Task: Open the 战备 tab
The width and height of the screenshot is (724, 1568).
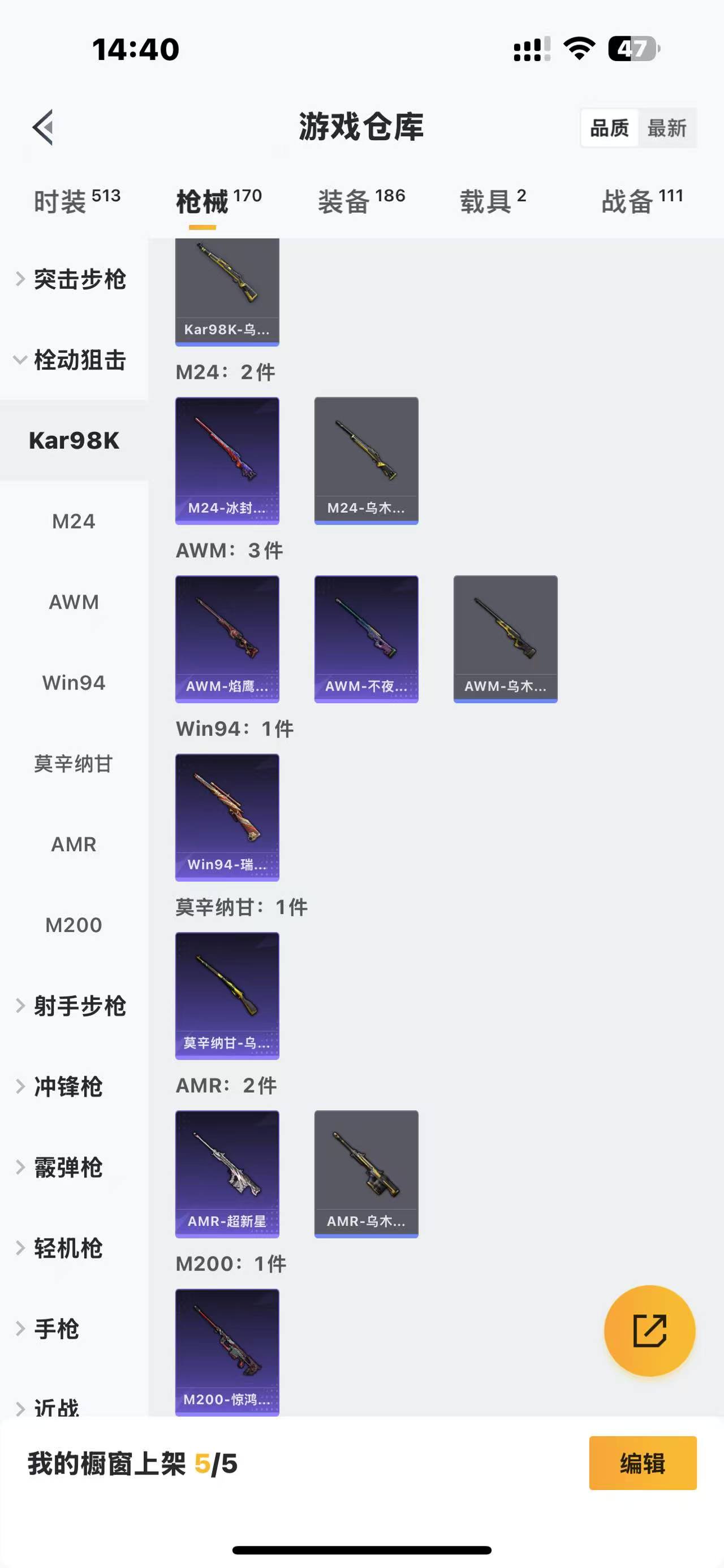Action: 642,201
